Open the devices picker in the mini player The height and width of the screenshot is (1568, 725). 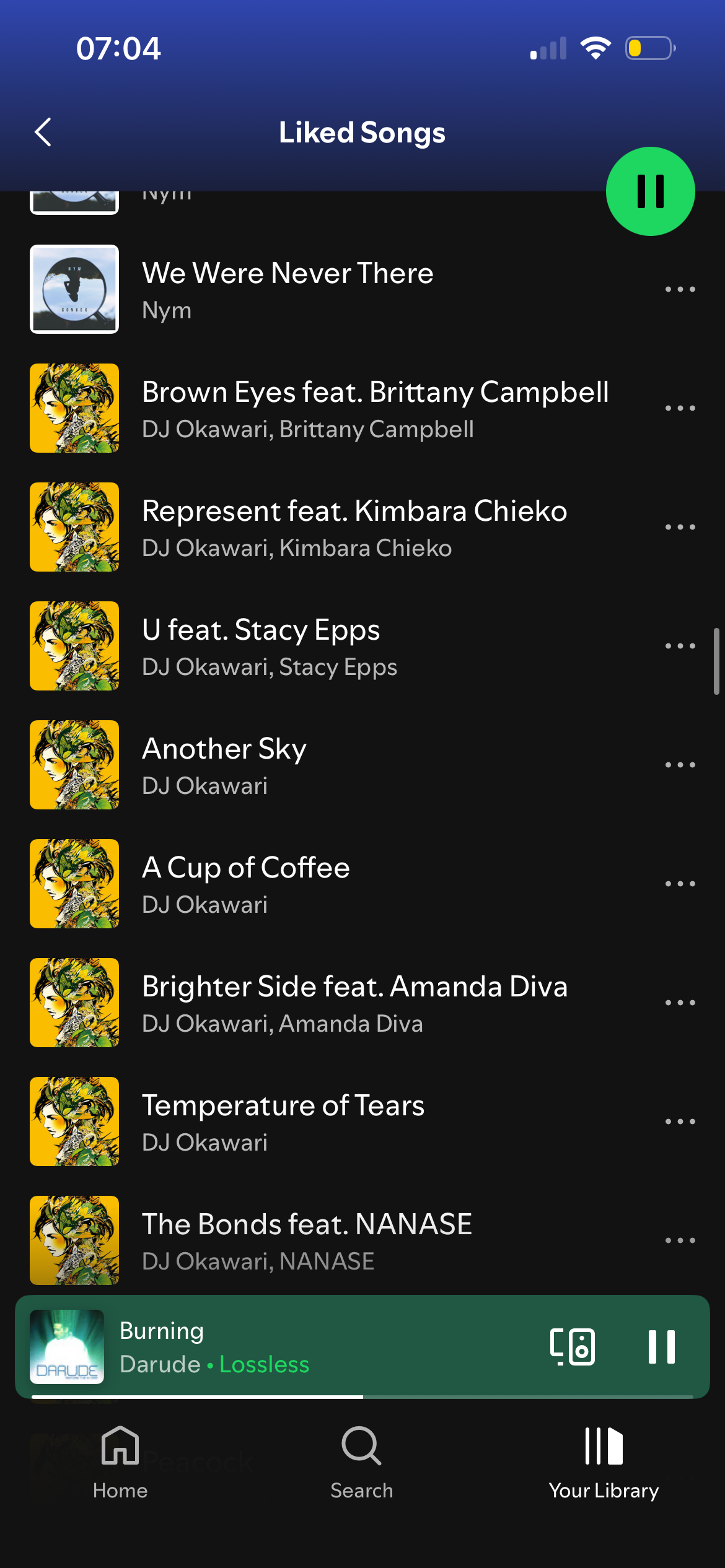pyautogui.click(x=573, y=1347)
